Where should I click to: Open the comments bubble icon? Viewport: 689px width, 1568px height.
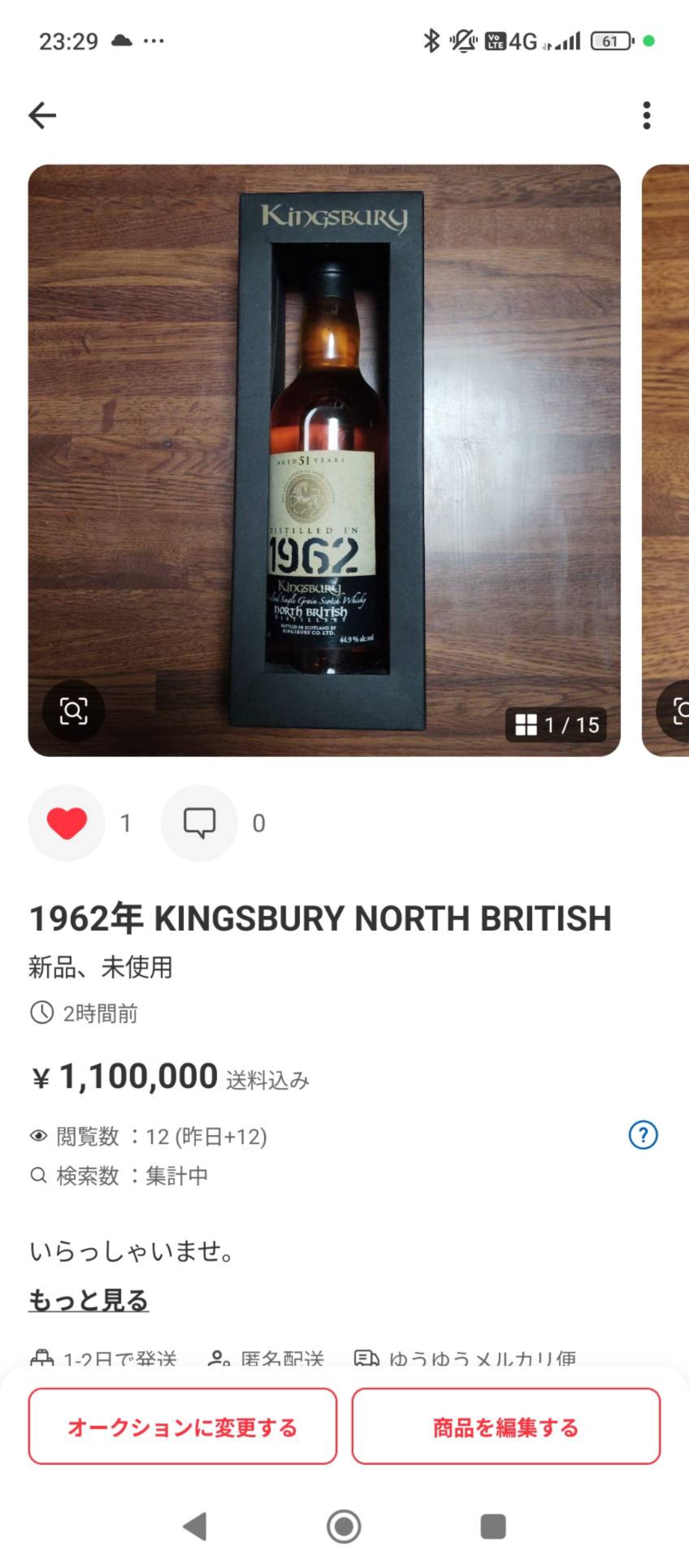(199, 823)
